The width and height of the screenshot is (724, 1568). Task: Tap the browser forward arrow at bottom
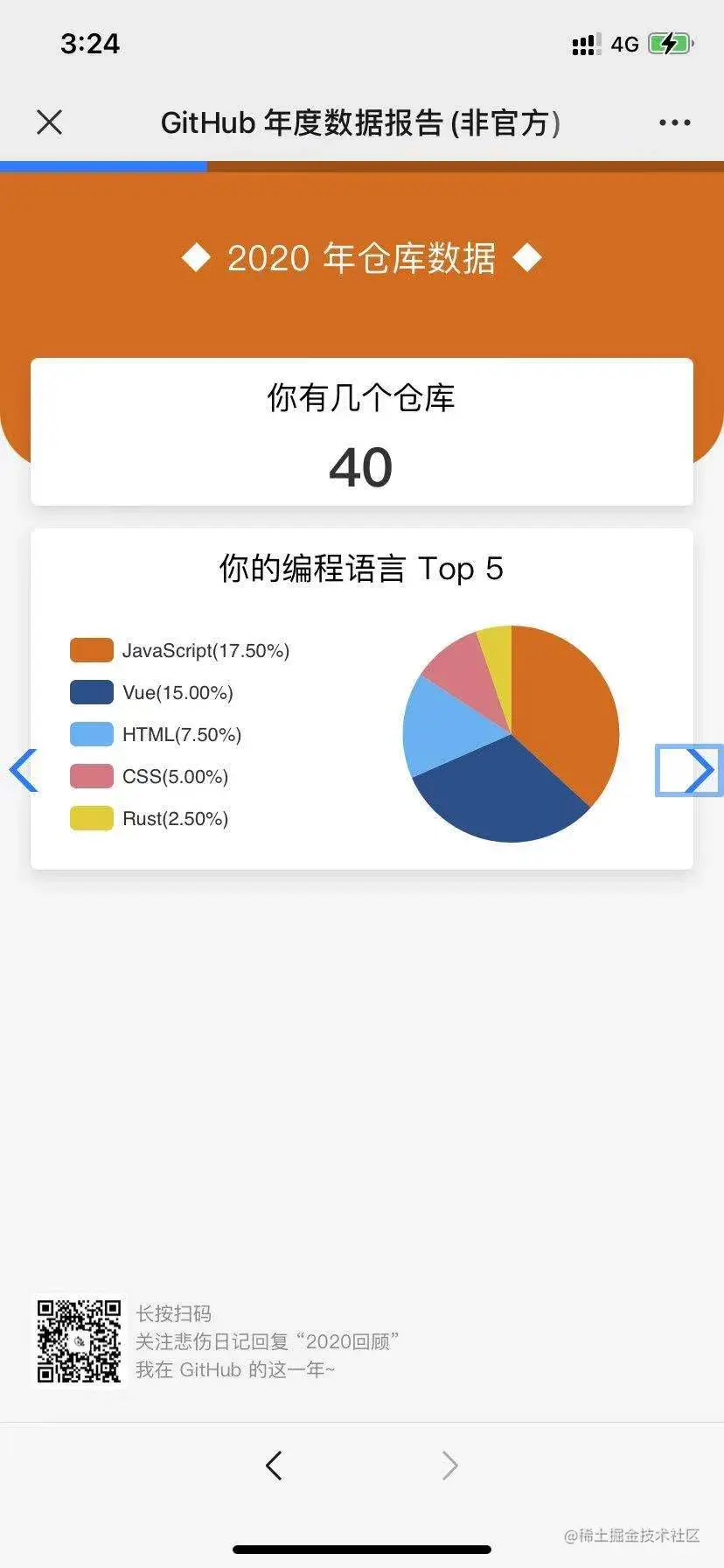pos(449,1465)
